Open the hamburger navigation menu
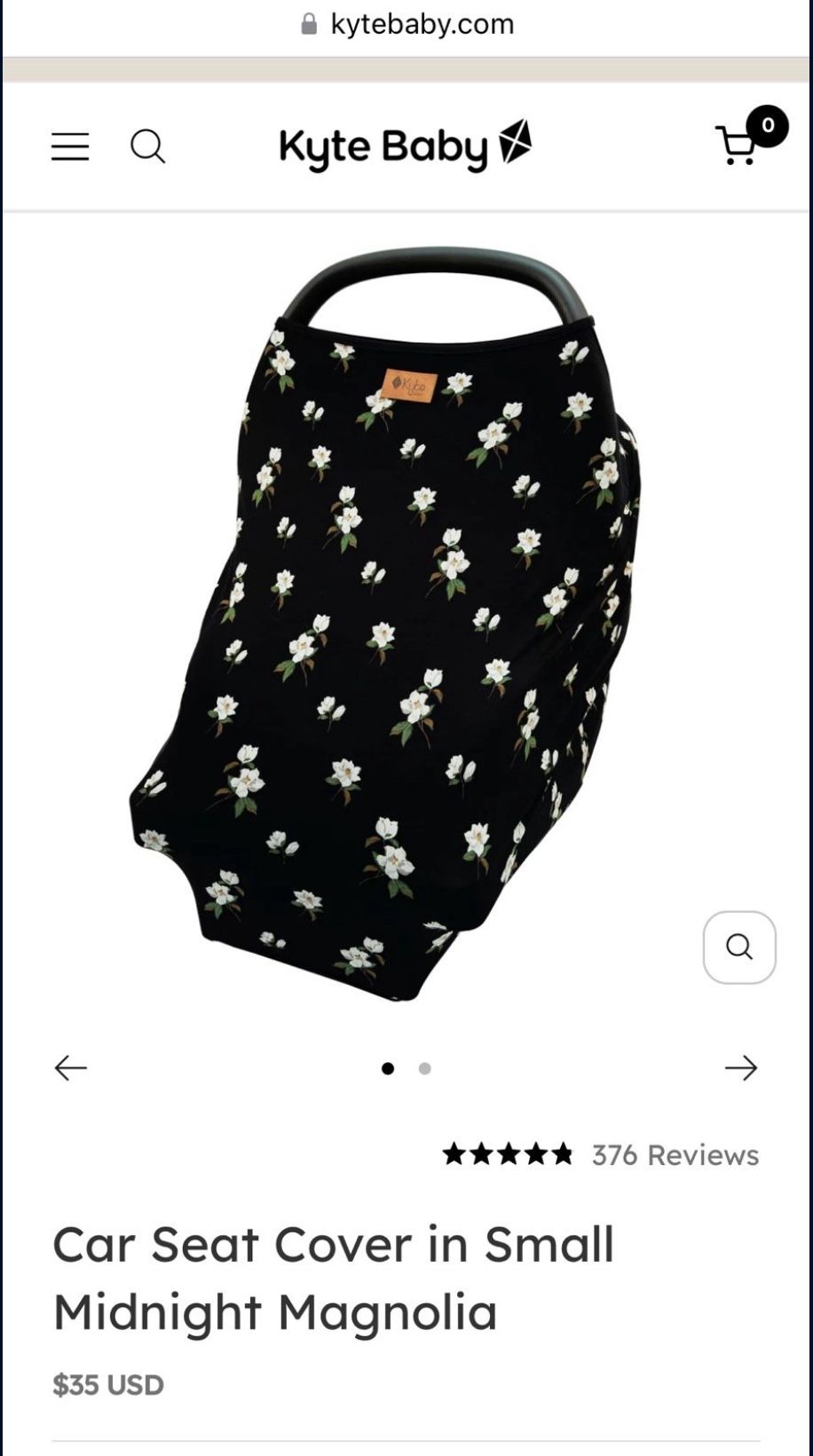 click(x=70, y=146)
